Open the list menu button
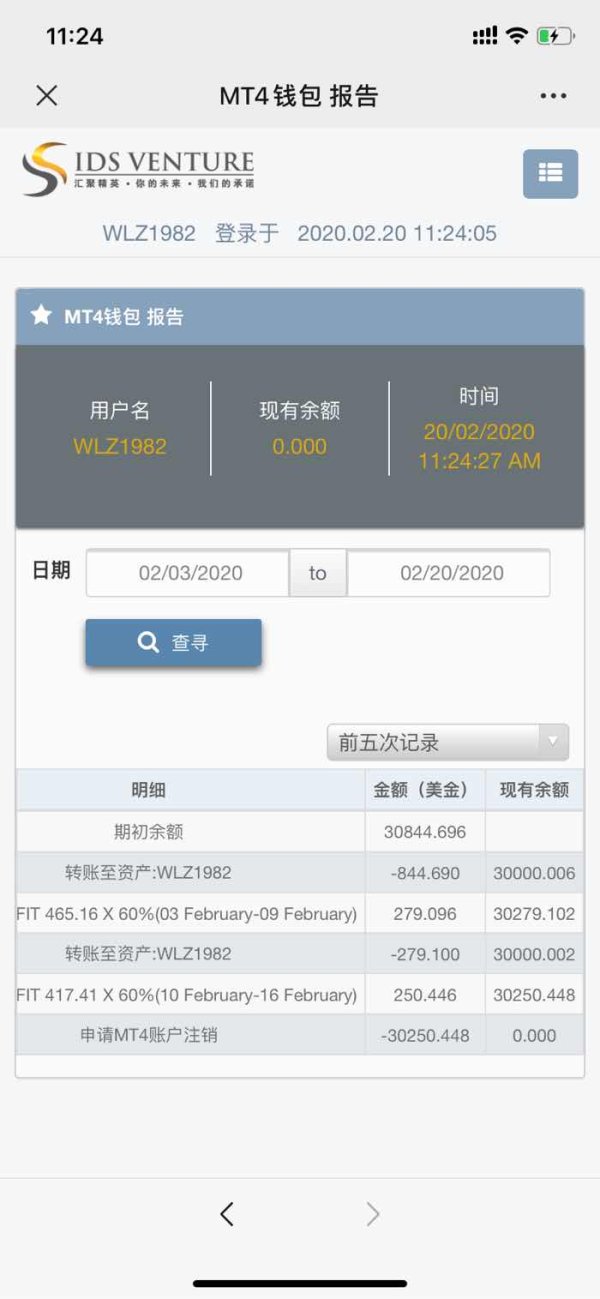 pyautogui.click(x=550, y=174)
